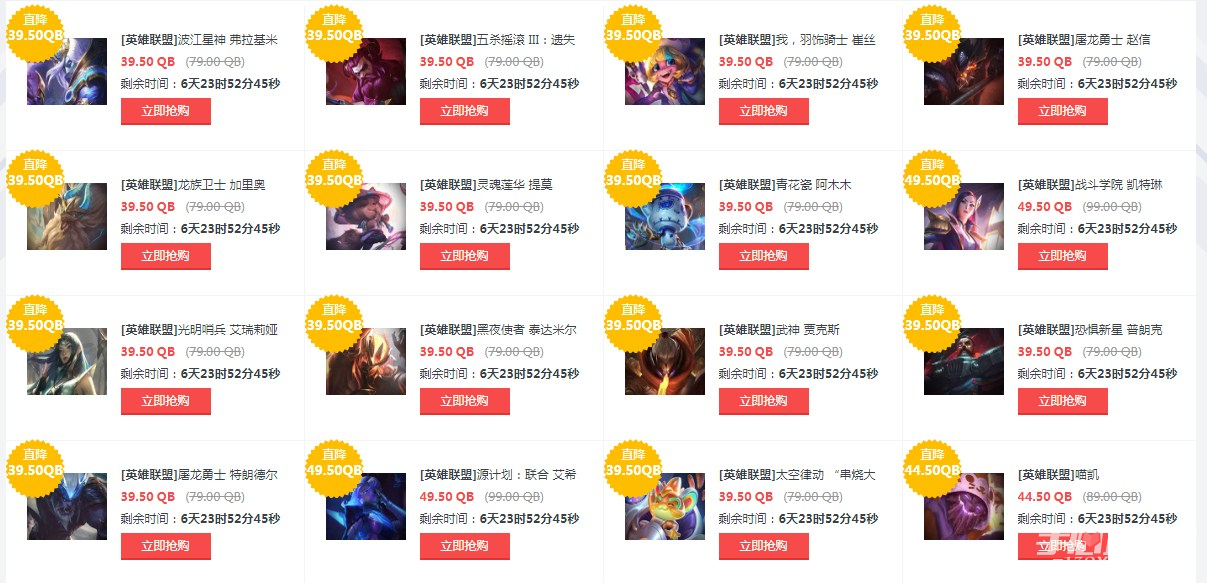Tap 立即抢购 under 波江星神 弗拉基米
Image resolution: width=1207 pixels, height=583 pixels.
click(165, 111)
